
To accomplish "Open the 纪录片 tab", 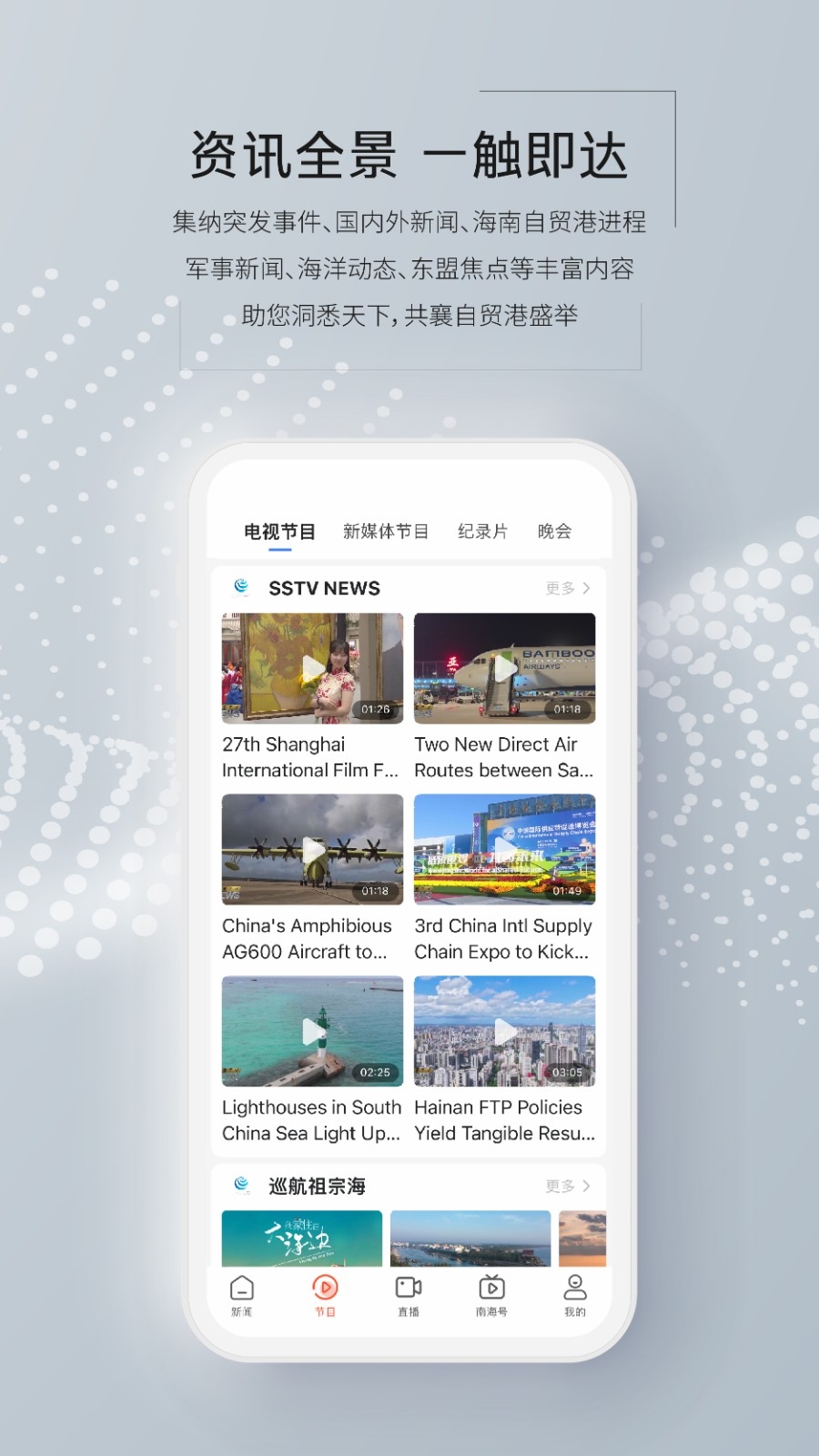I will [482, 531].
